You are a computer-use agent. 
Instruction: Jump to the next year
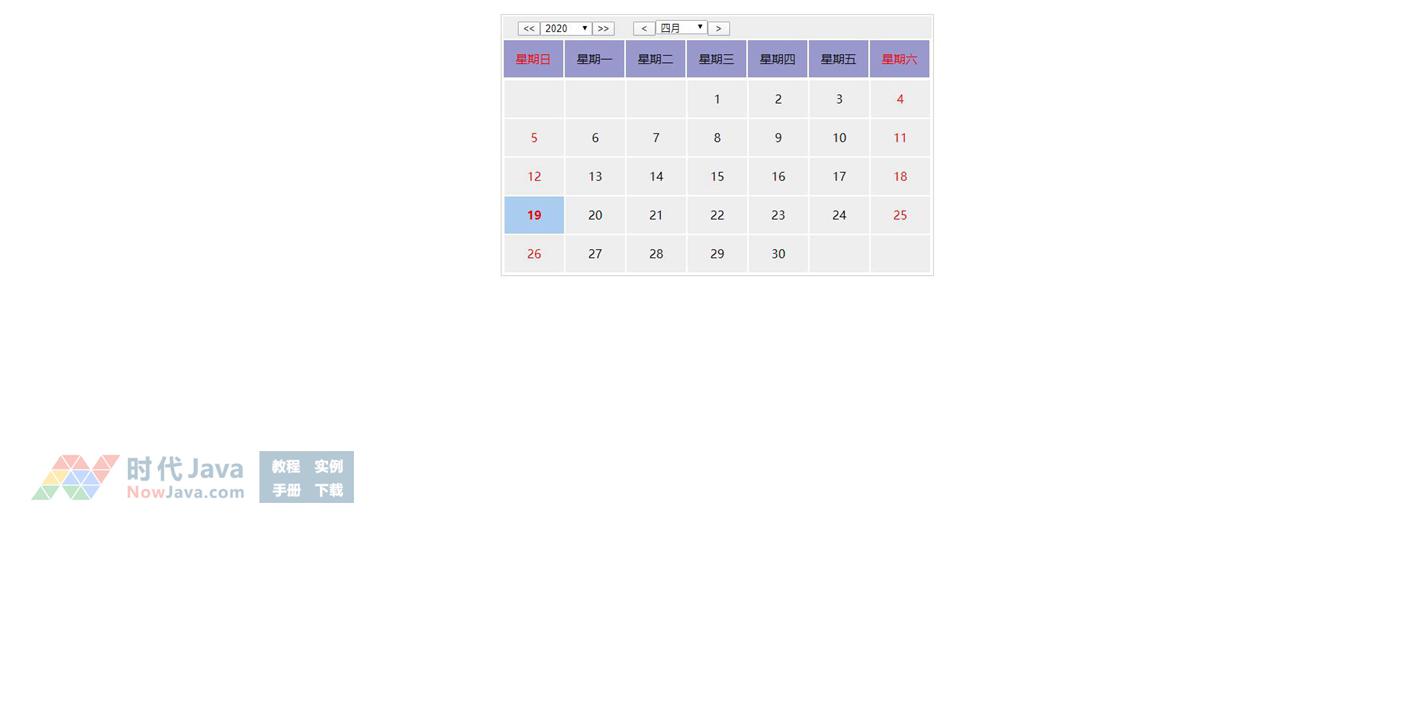(603, 29)
